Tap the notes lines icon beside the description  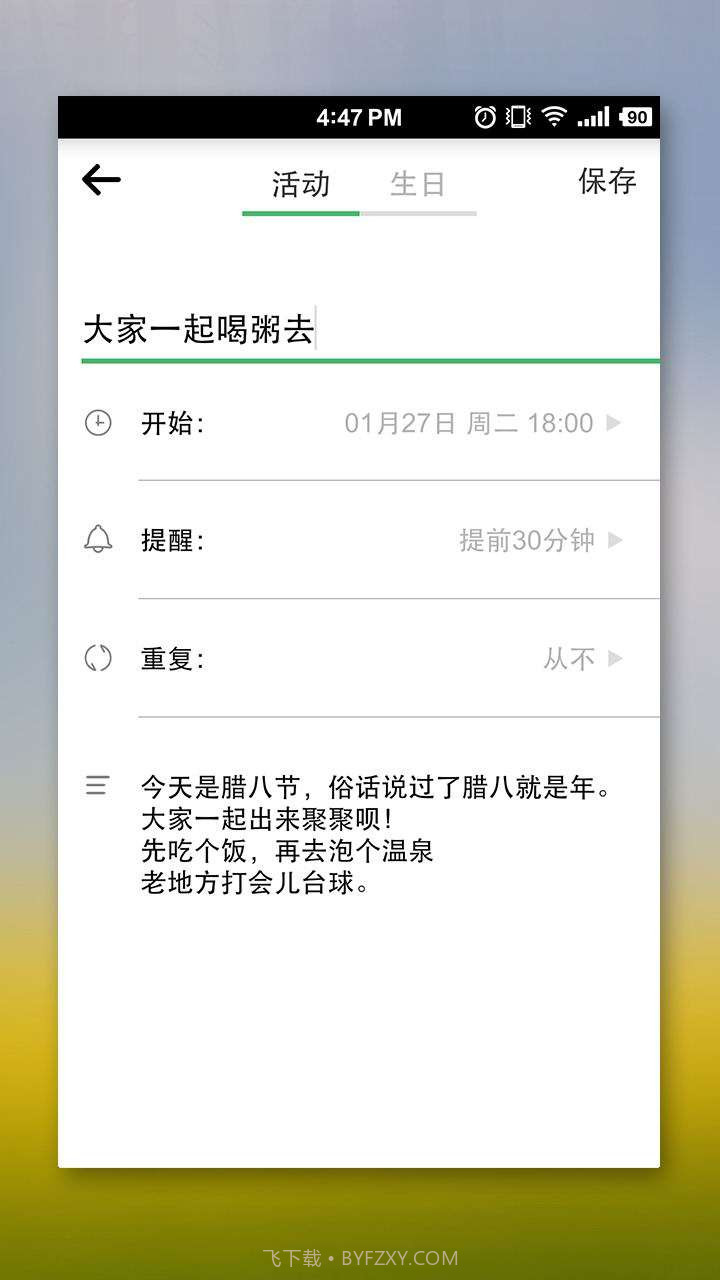click(97, 786)
